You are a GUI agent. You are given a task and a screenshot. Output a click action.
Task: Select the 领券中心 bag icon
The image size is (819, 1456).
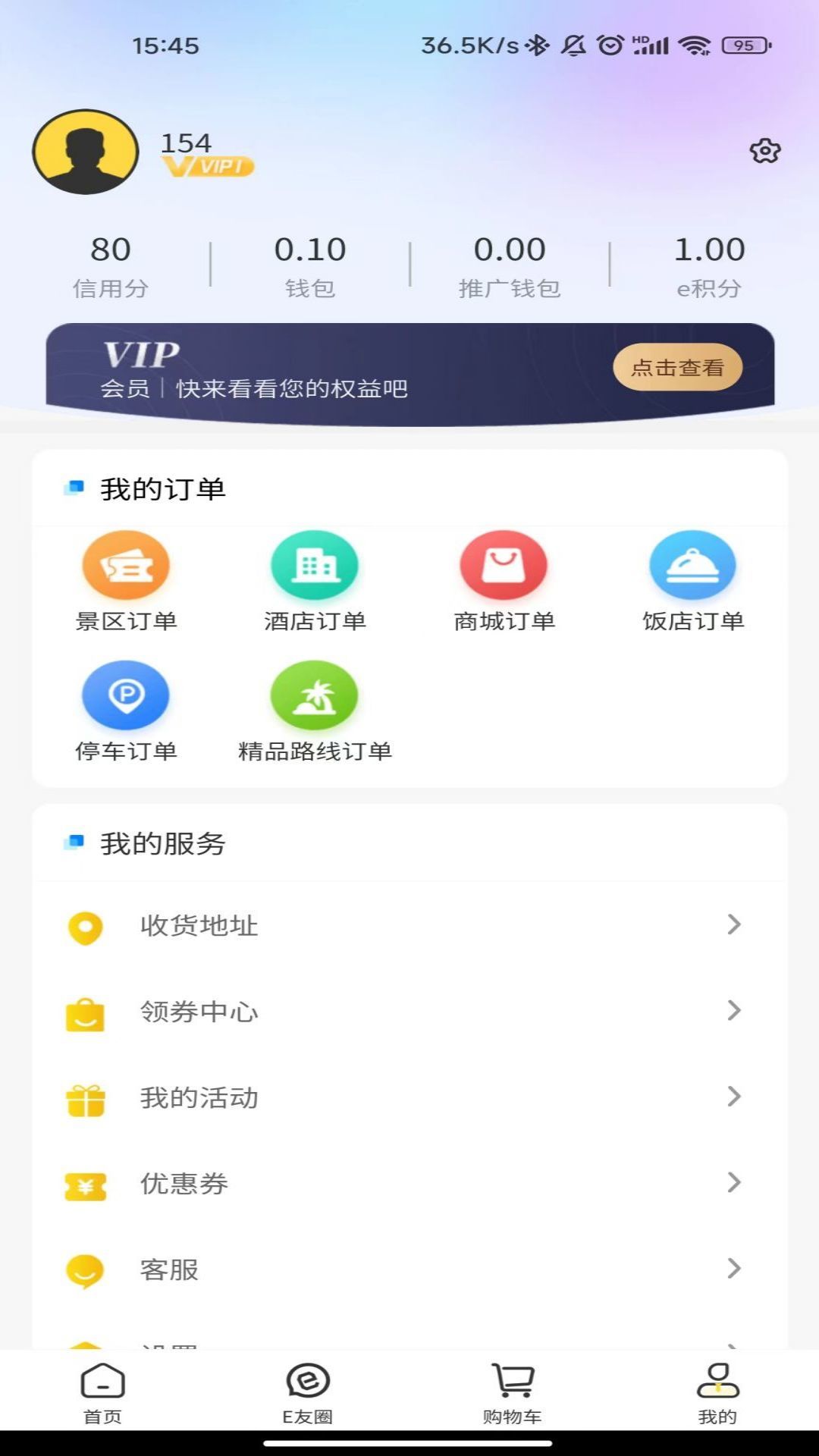(x=85, y=1011)
